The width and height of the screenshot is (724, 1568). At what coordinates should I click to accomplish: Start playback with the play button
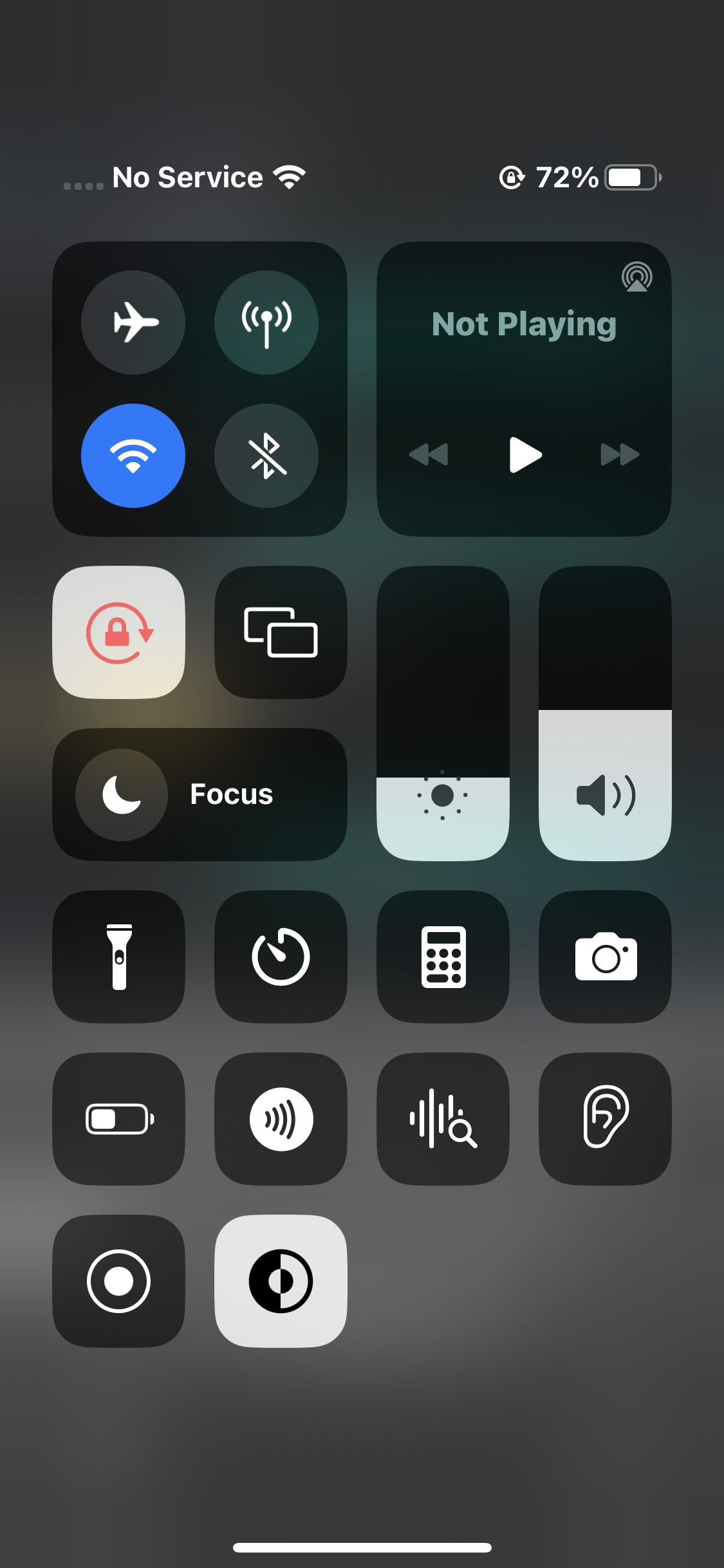(525, 454)
